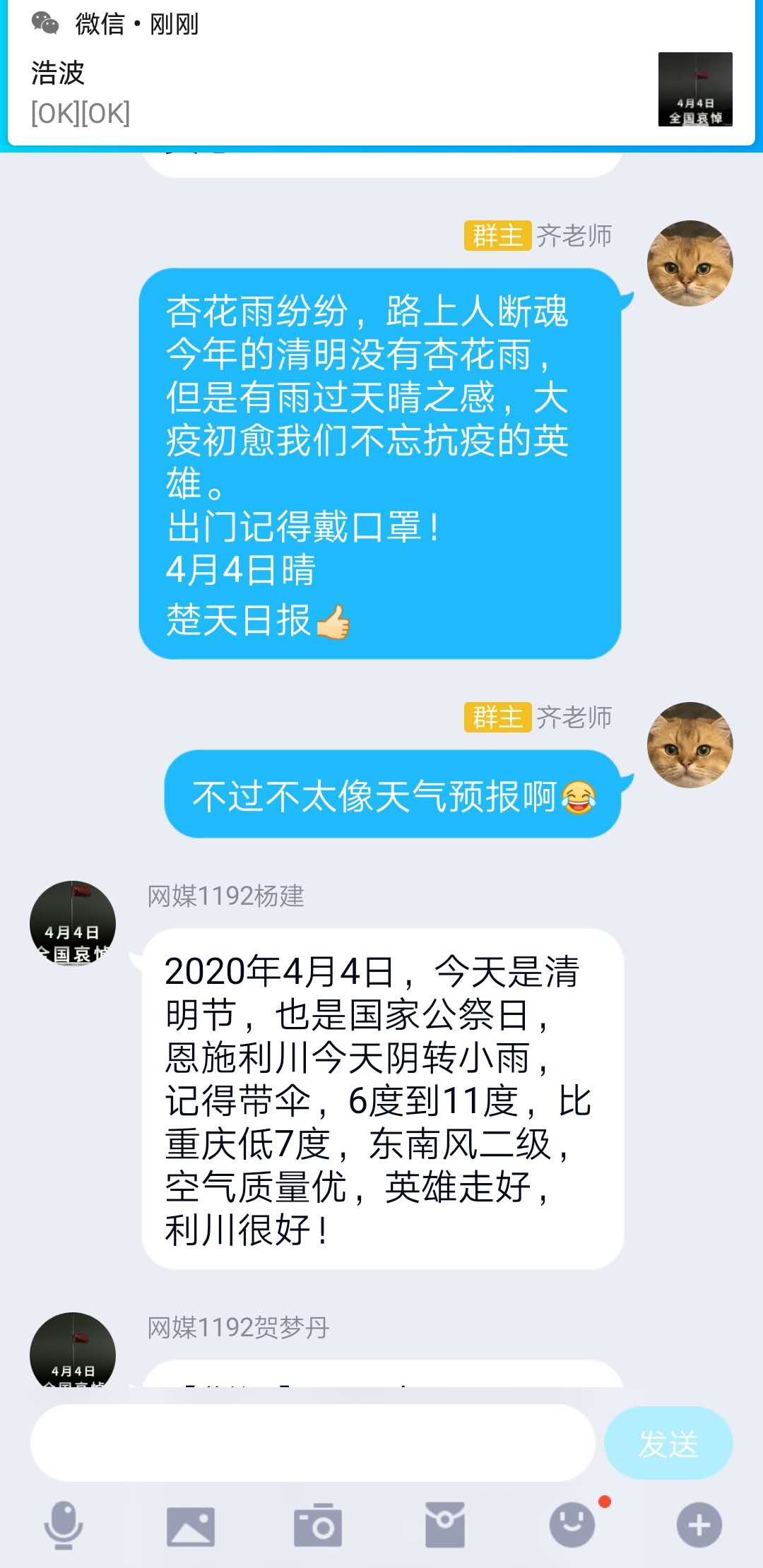Tap 齐老师's cat avatar beside the 楚天日报 message

[690, 263]
